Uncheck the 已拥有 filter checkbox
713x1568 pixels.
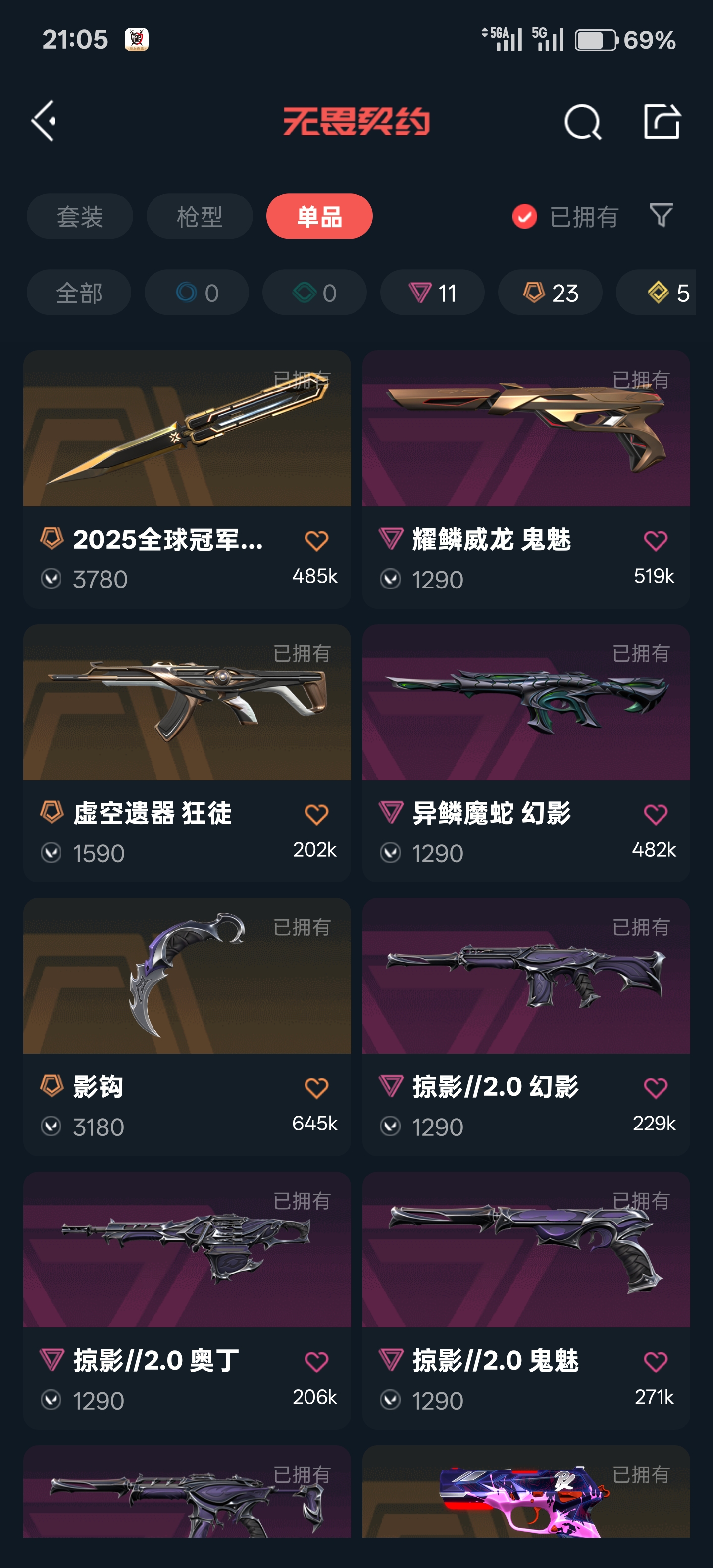(x=525, y=217)
